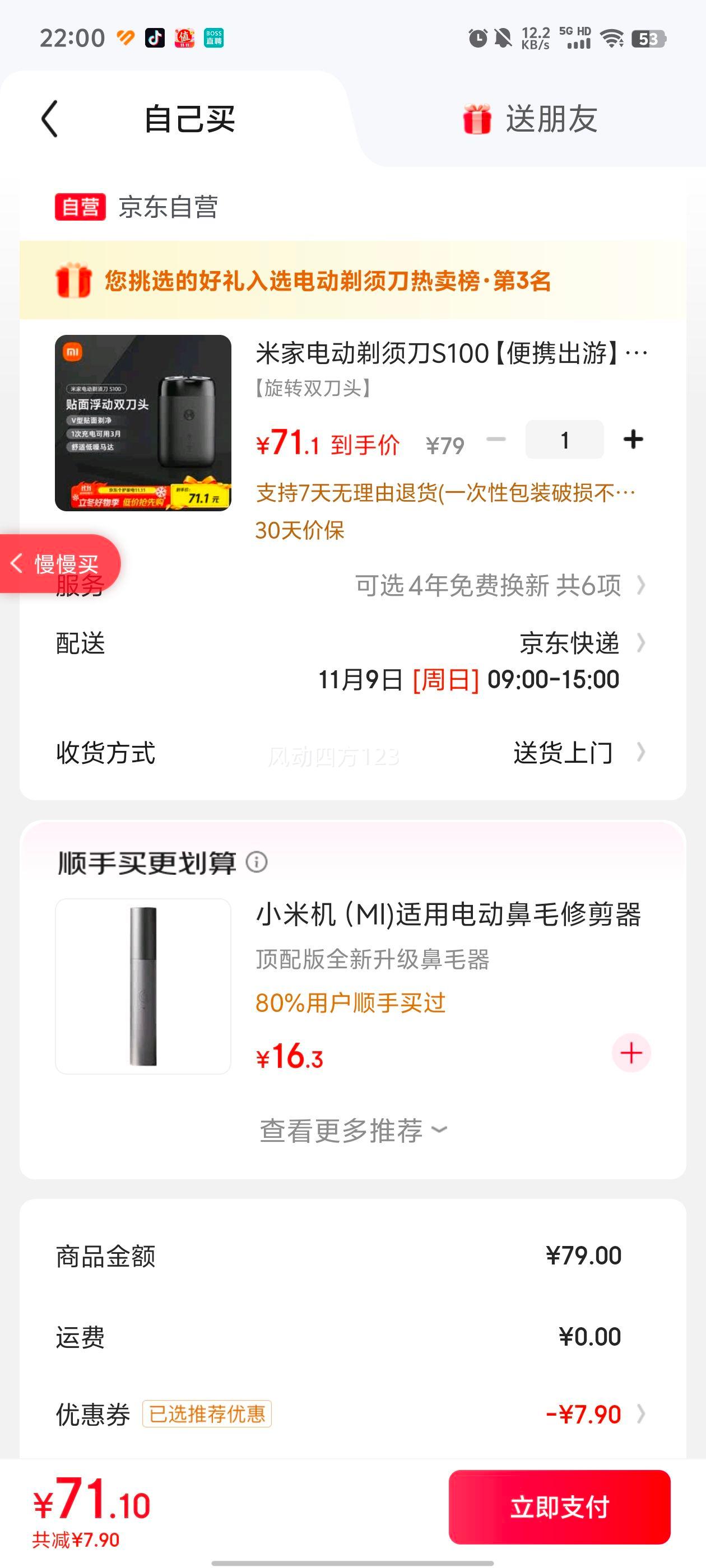This screenshot has width=706, height=1568.
Task: Switch to the 送朋友 tab
Action: [529, 119]
